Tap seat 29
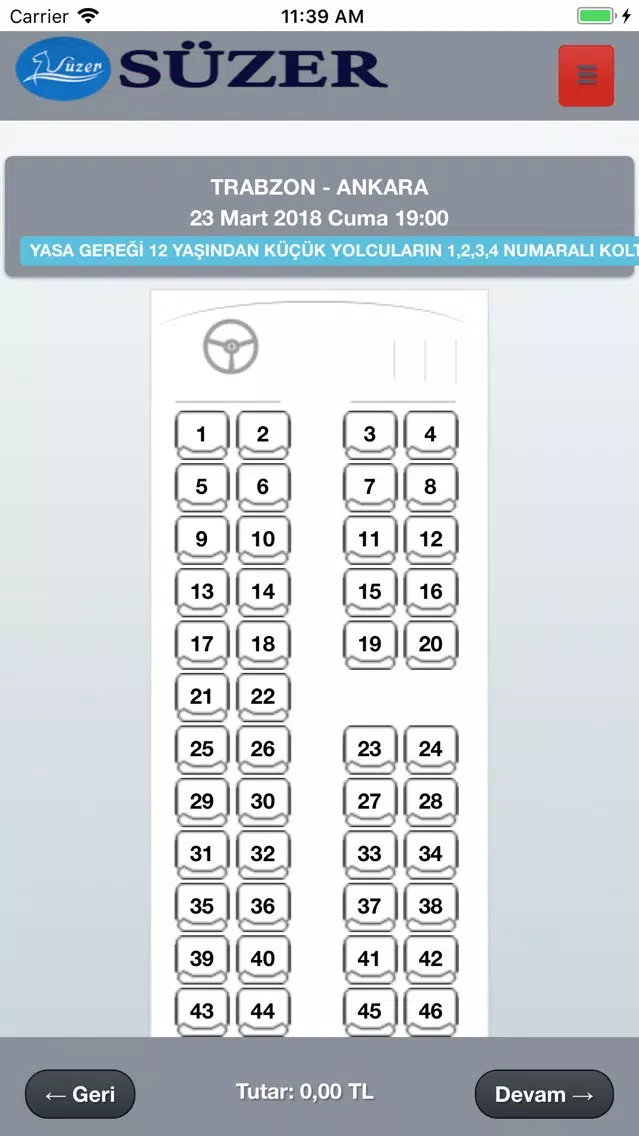 click(x=201, y=802)
